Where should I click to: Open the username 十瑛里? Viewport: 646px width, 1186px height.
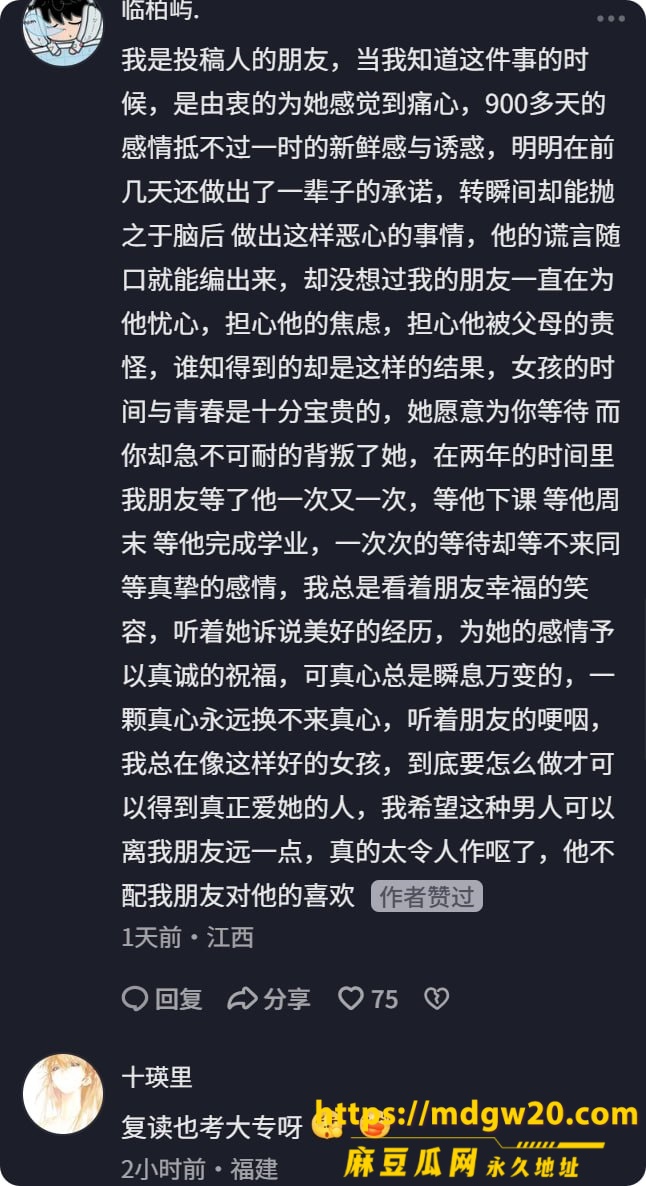[157, 1077]
